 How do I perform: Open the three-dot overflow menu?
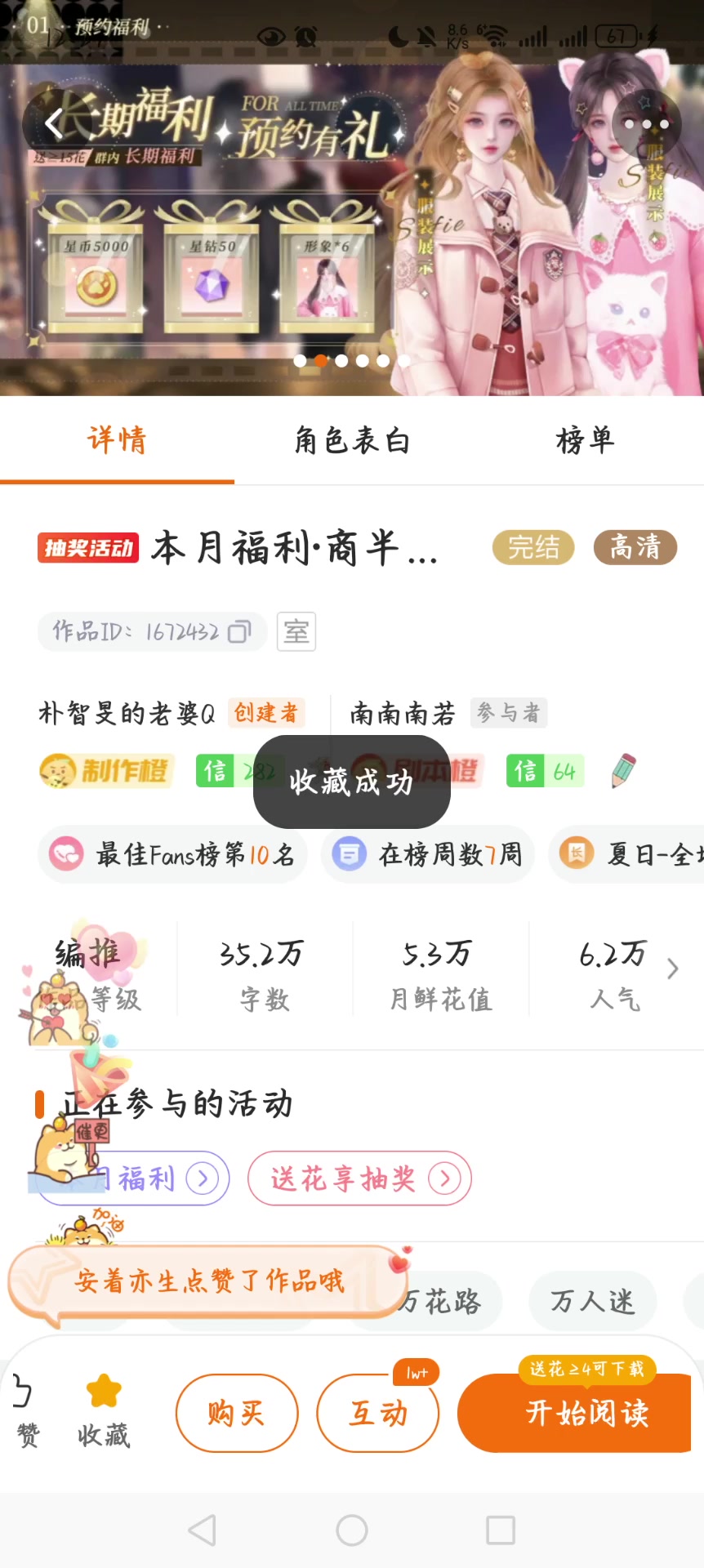click(646, 124)
